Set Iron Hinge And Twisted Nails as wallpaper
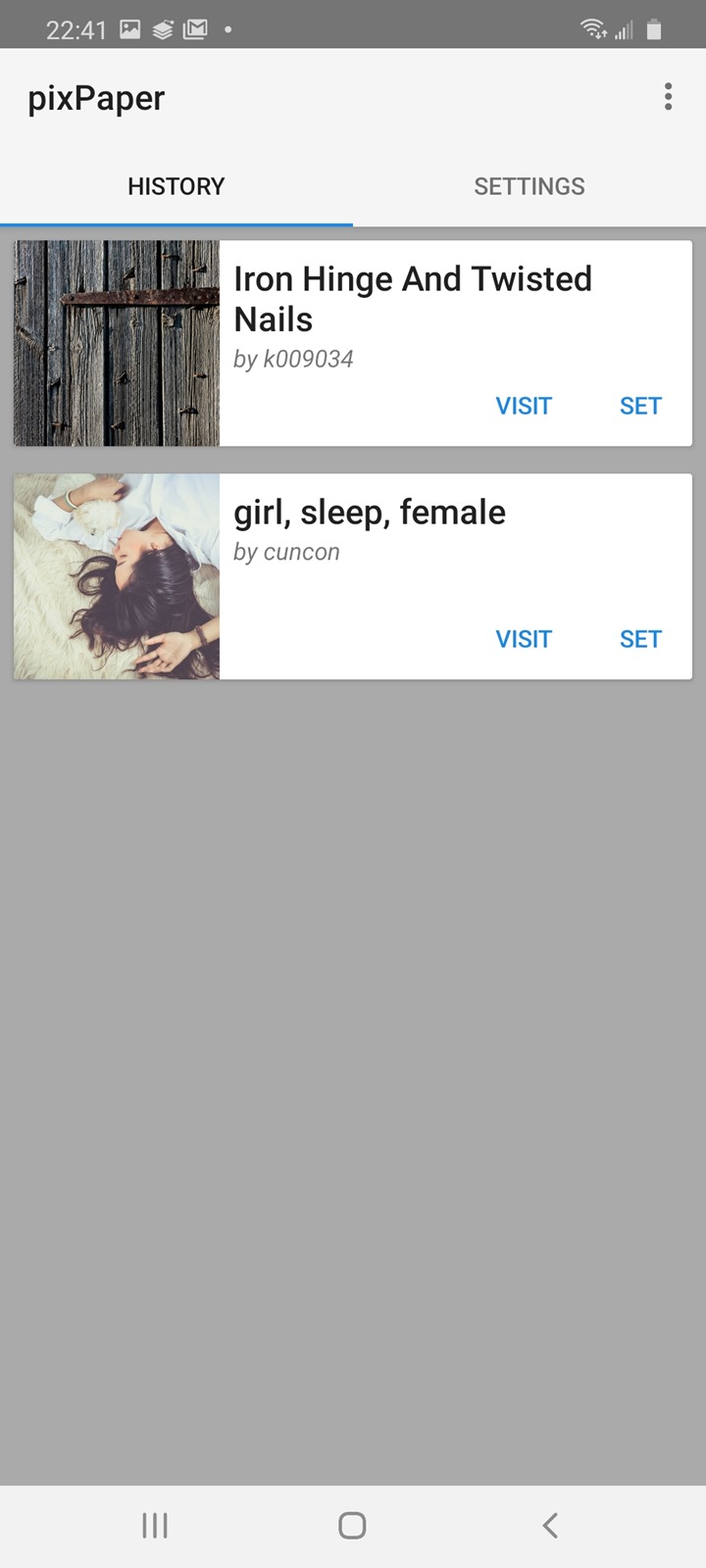 [640, 406]
